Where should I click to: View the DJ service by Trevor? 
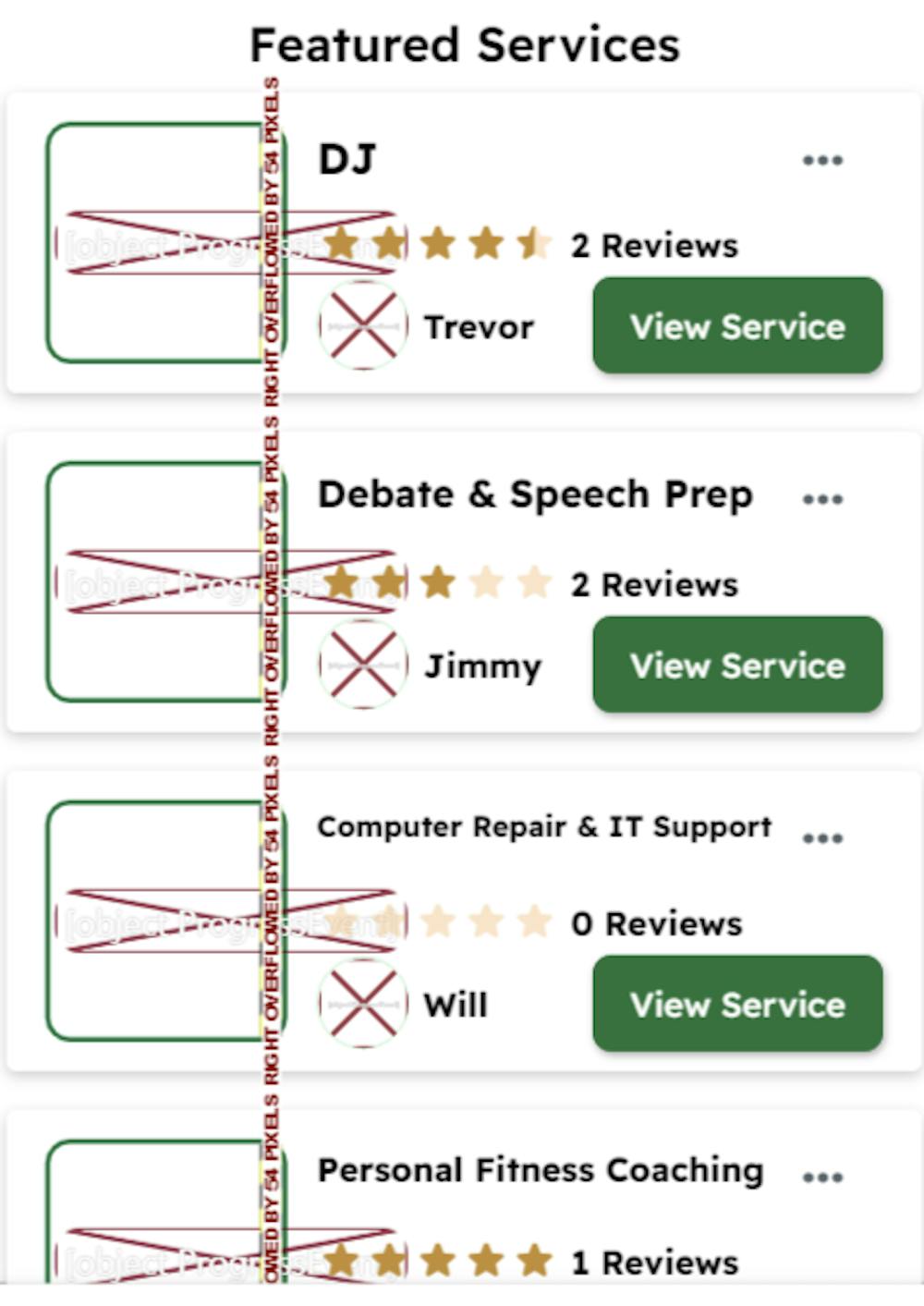[x=737, y=326]
